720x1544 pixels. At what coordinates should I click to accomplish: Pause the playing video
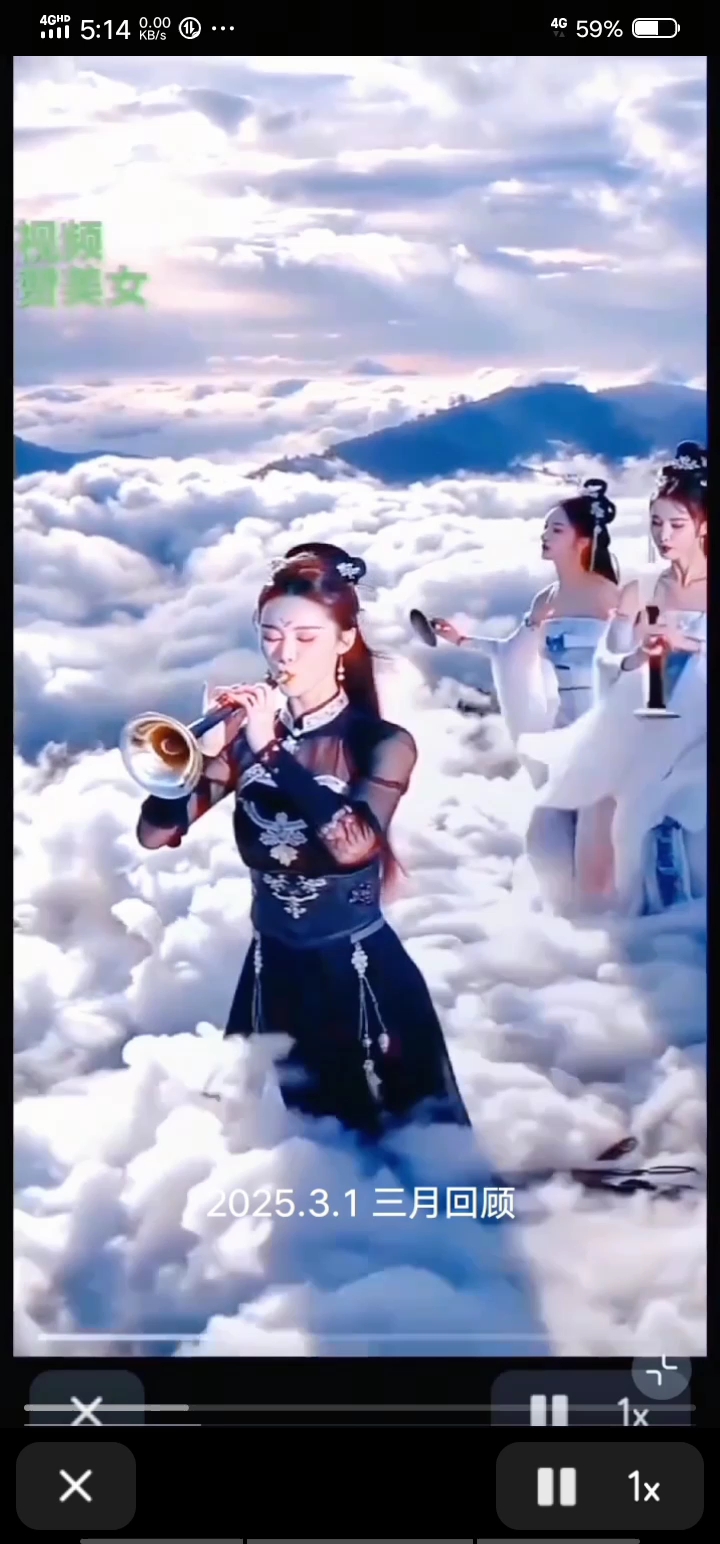(x=556, y=1487)
